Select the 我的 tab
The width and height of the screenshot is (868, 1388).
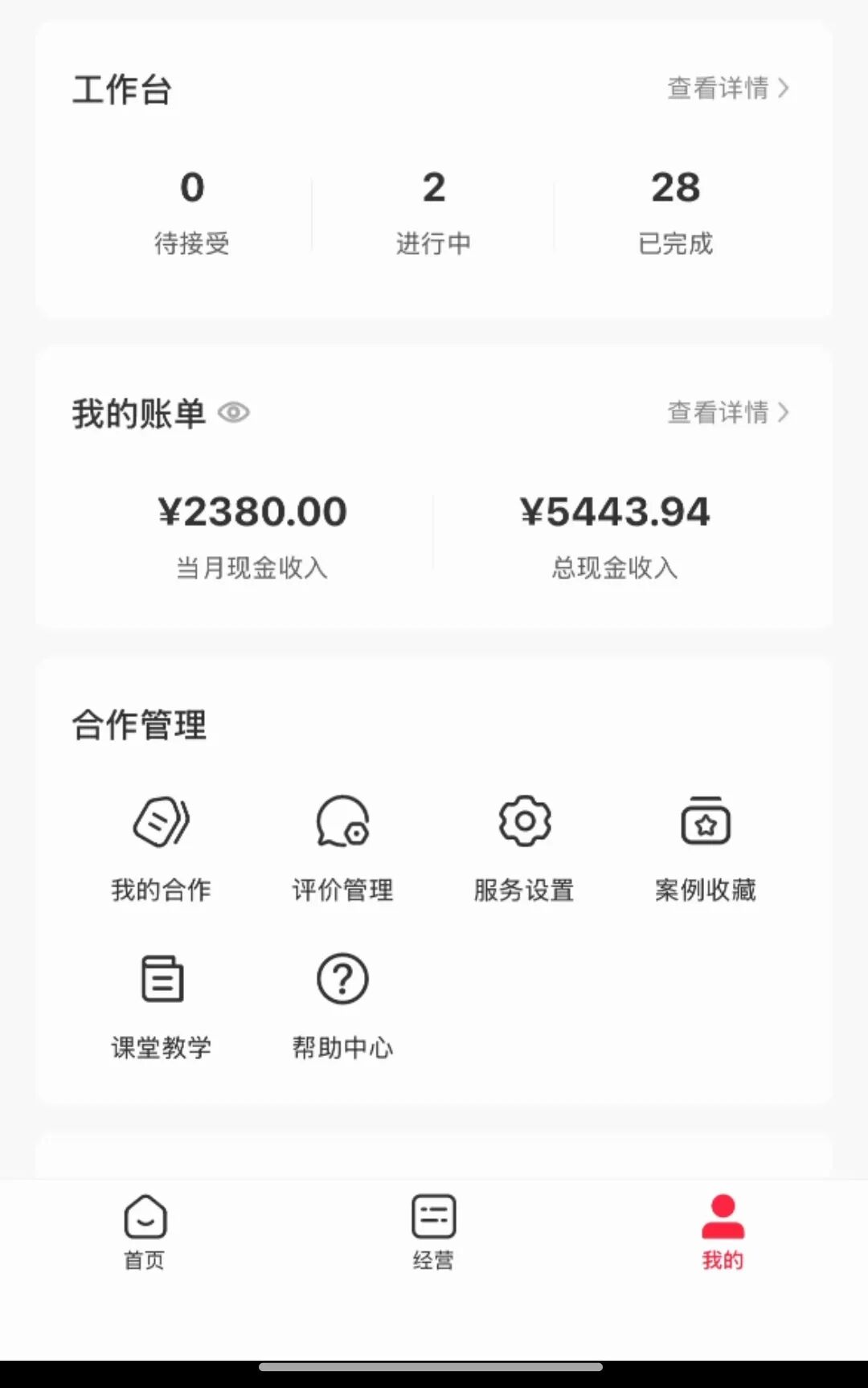723,1231
